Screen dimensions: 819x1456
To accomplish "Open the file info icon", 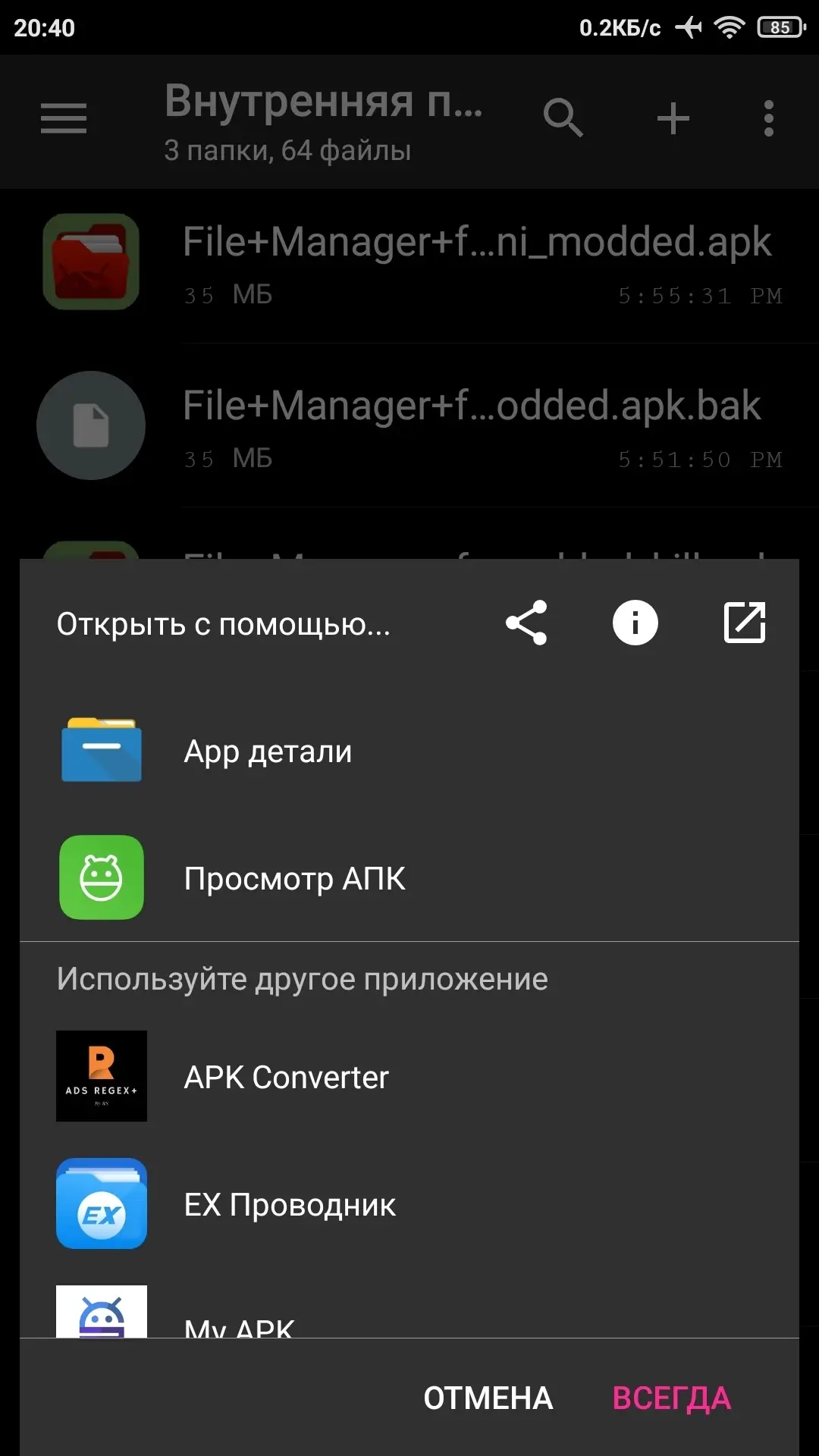I will (635, 623).
